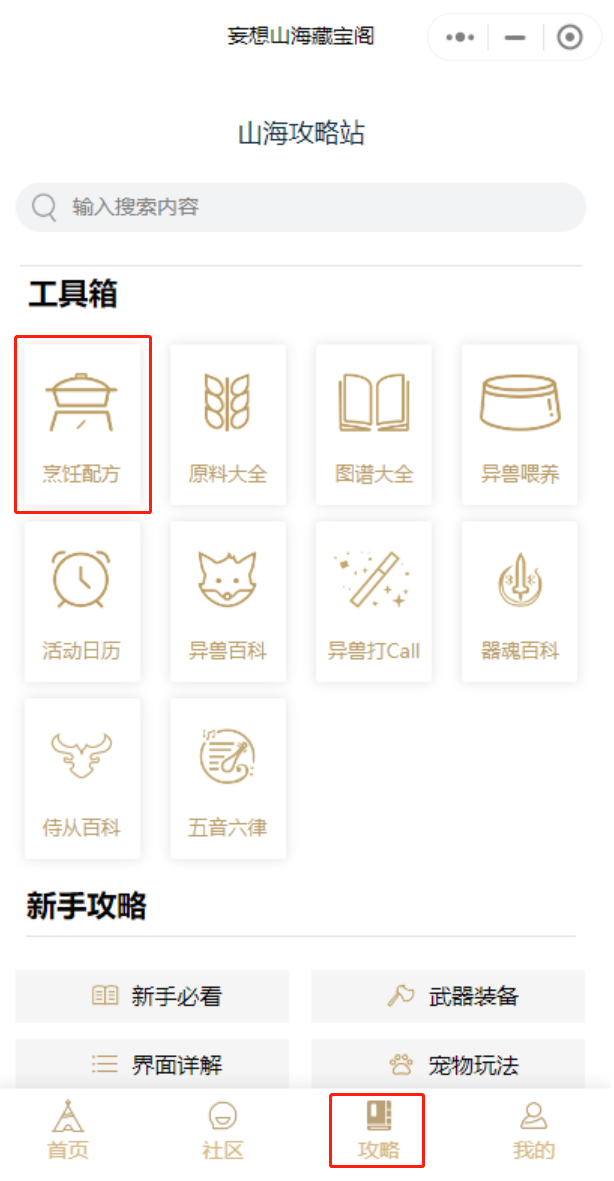Viewport: 614px width, 1181px height.
Task: Open 侍从百科 tool
Action: 83,779
